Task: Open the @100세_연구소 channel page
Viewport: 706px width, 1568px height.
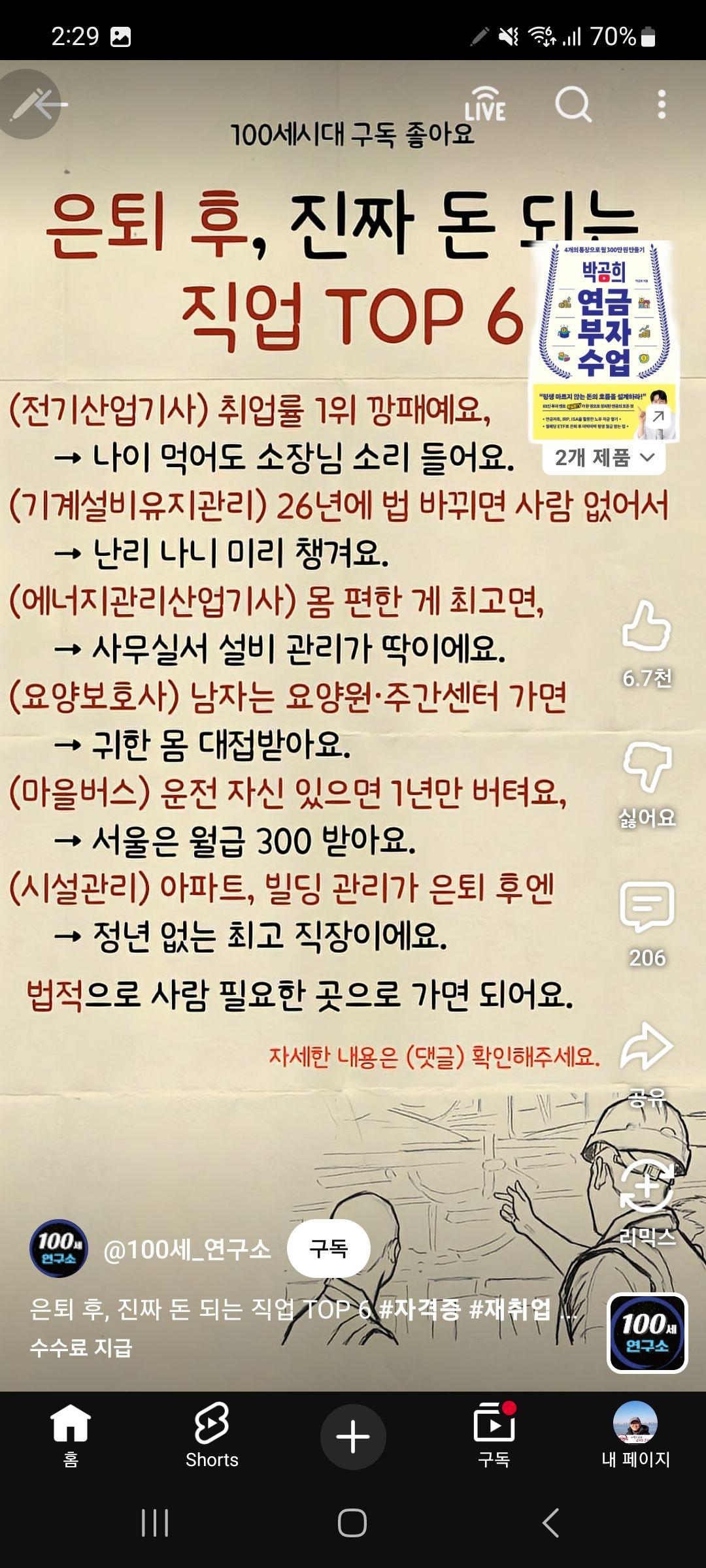Action: (187, 1249)
